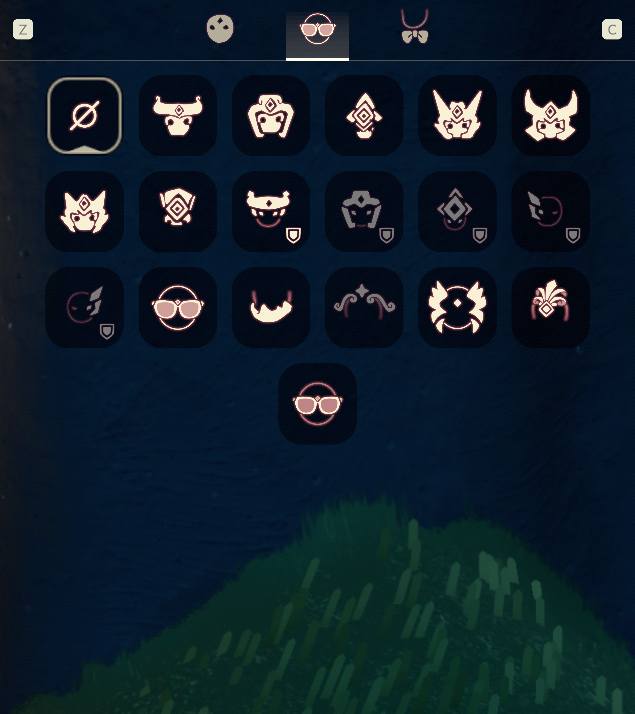Choose the locked gray helmet accessory

[x=364, y=212]
